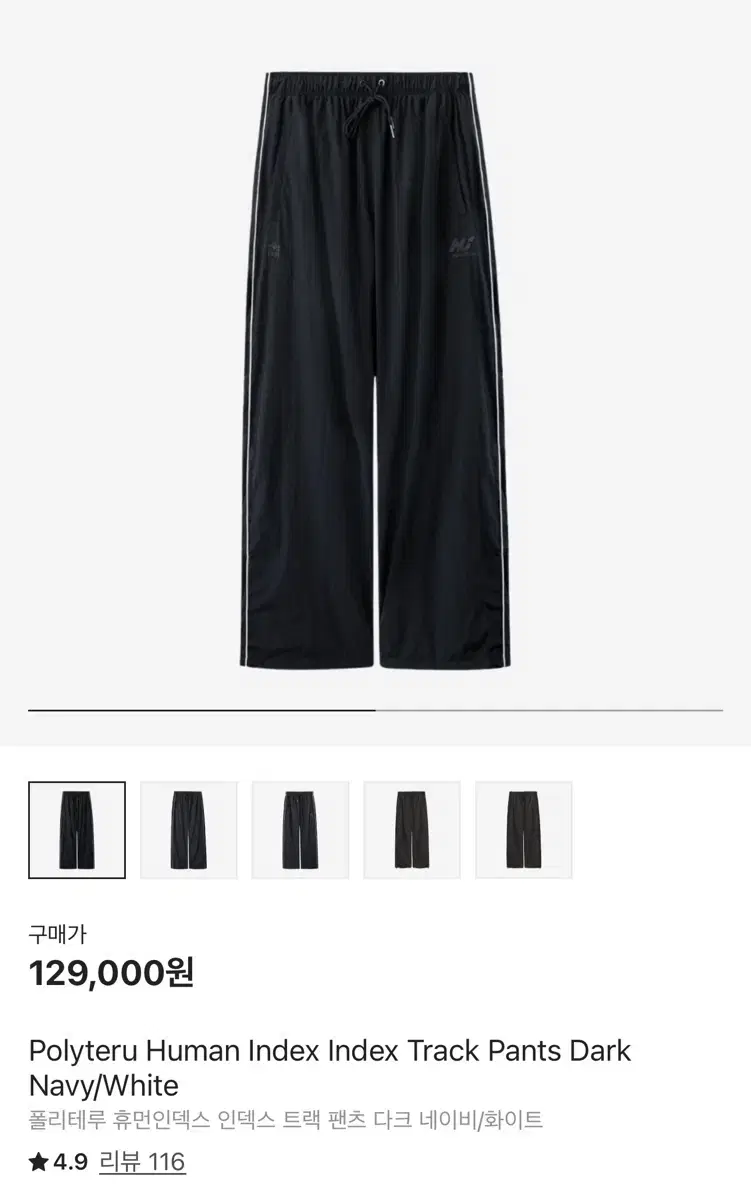This screenshot has height=1200, width=751.
Task: View the second product thumbnail
Action: [189, 830]
